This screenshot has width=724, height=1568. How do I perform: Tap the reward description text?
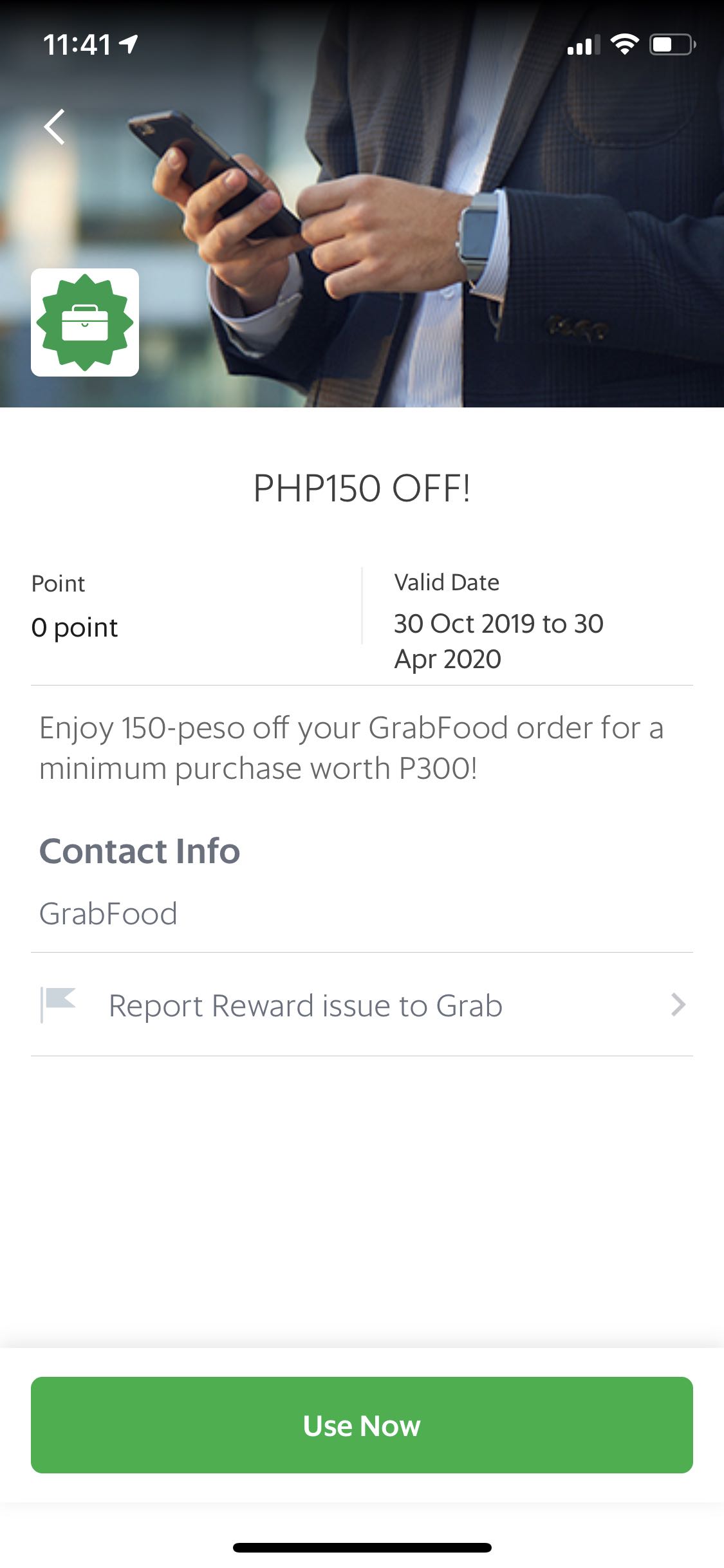coord(351,747)
